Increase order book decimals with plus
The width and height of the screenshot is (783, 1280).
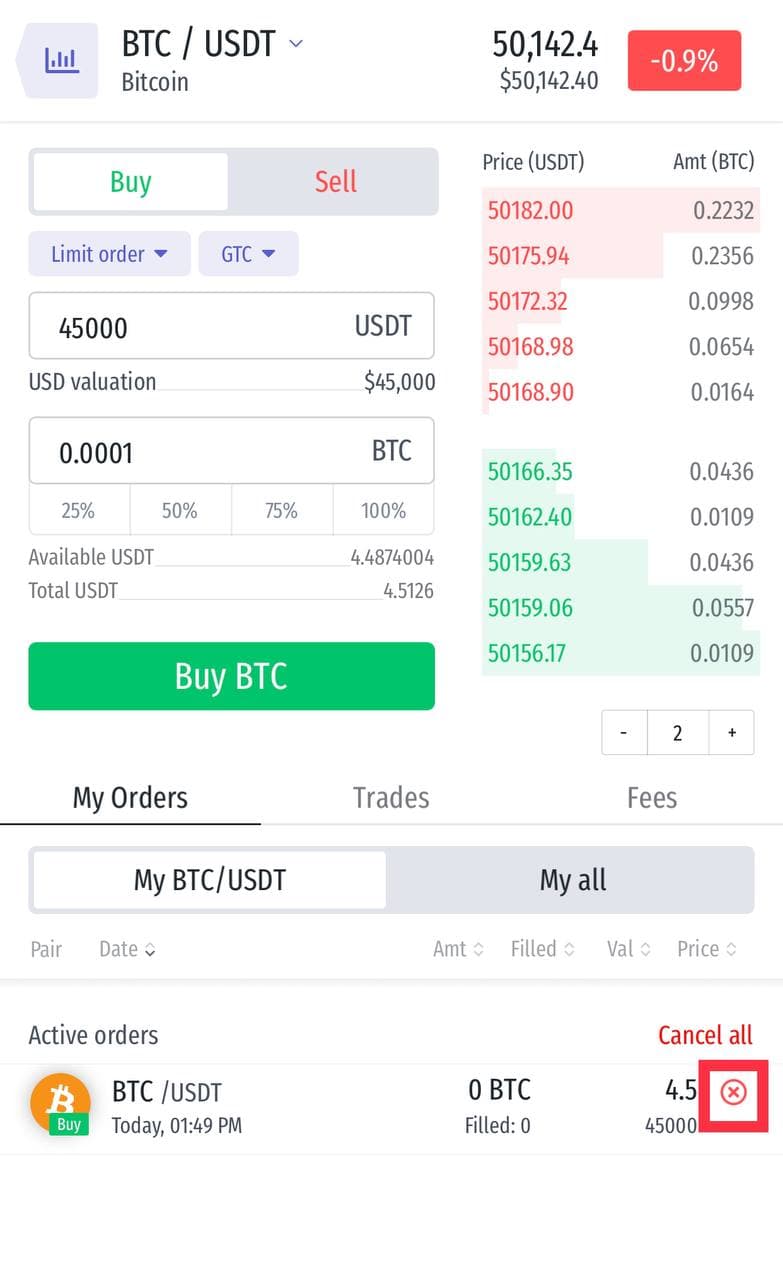[732, 733]
